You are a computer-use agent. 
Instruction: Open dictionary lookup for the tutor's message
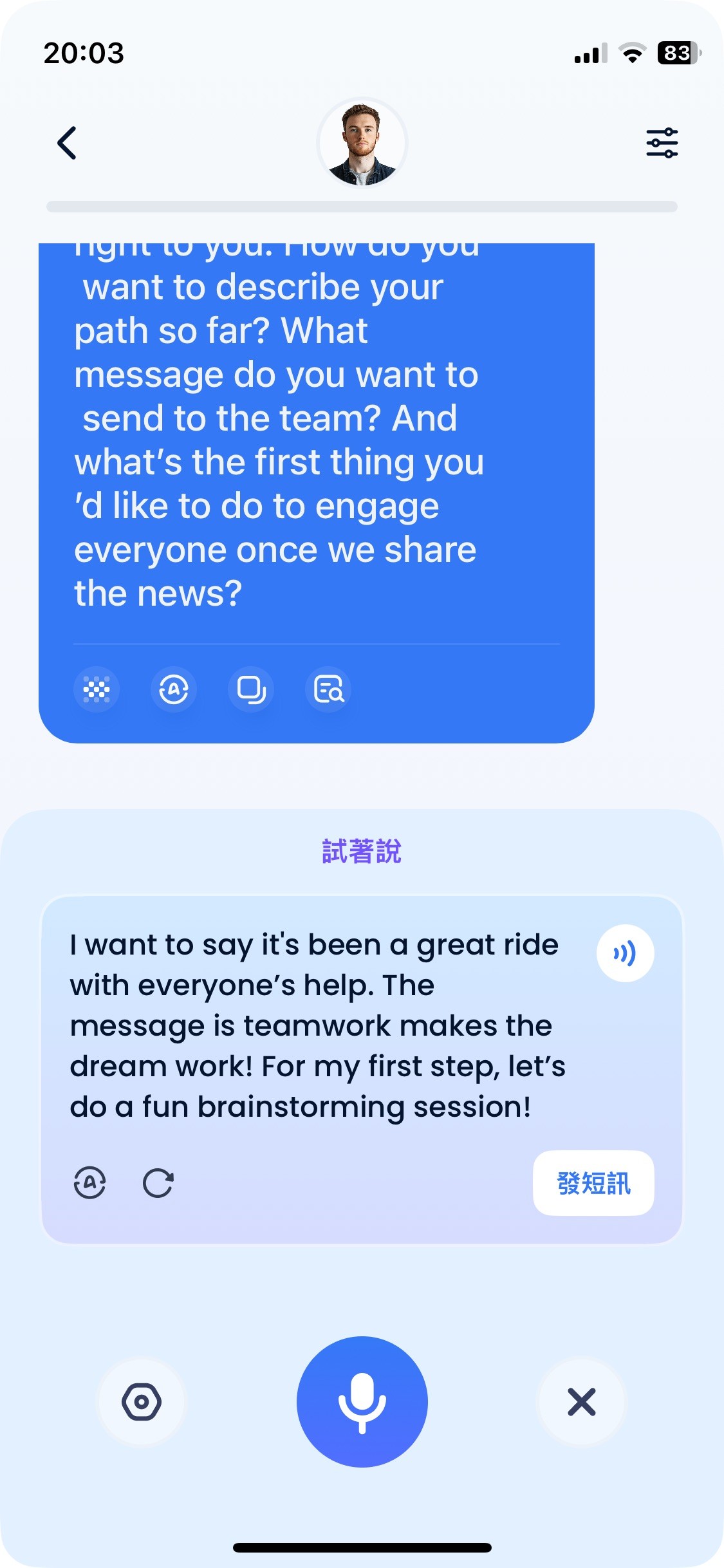328,689
